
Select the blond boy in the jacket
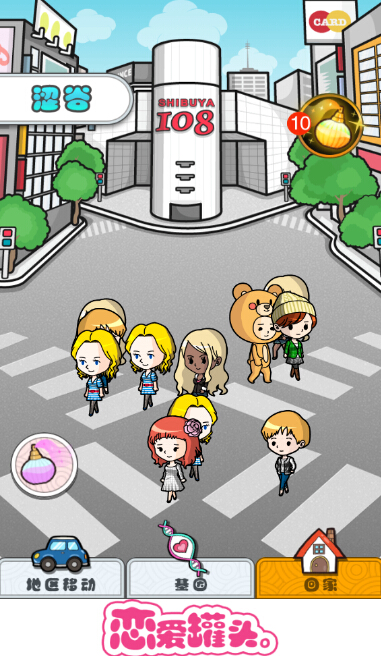pyautogui.click(x=286, y=452)
